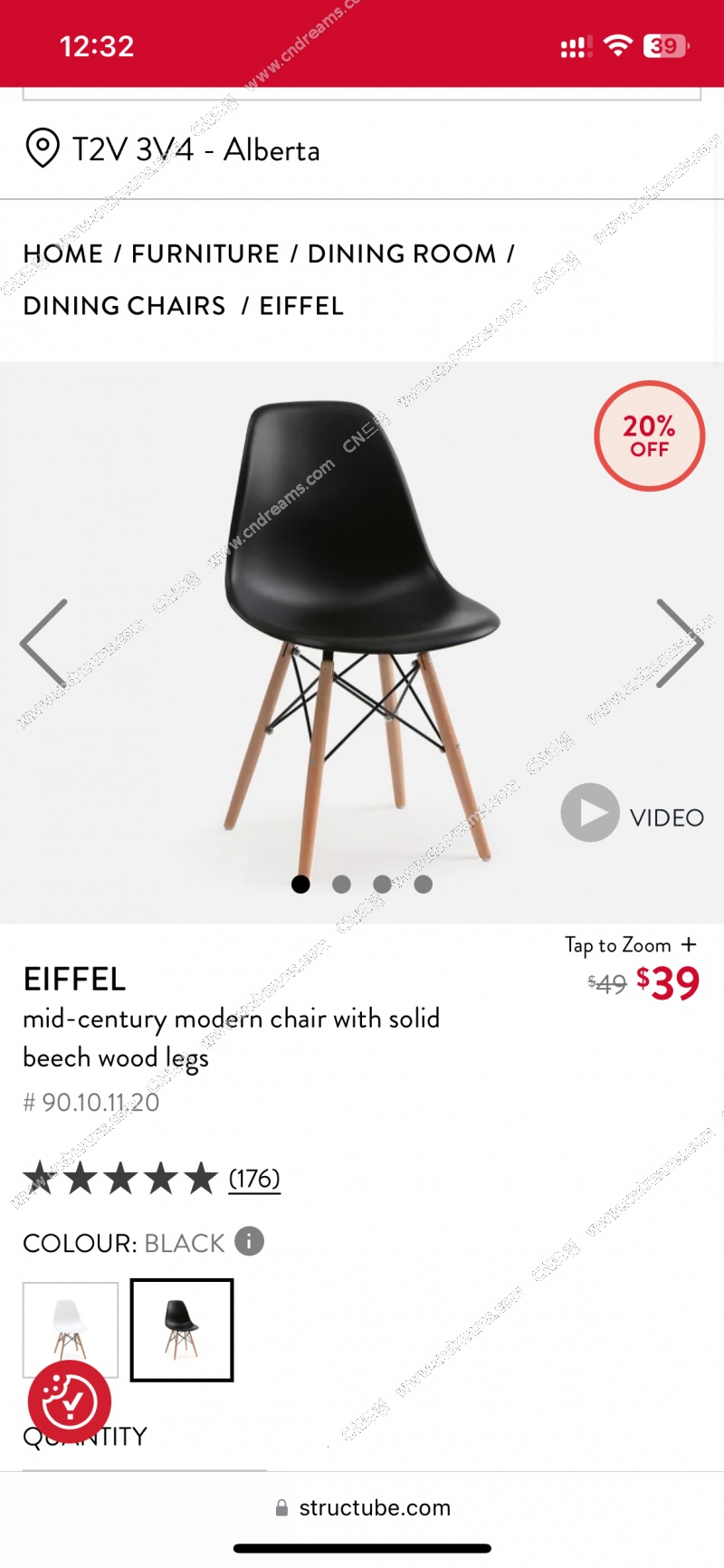Viewport: 724px width, 1568px height.
Task: Change the T2V 3V4 Alberta location
Action: 172,149
